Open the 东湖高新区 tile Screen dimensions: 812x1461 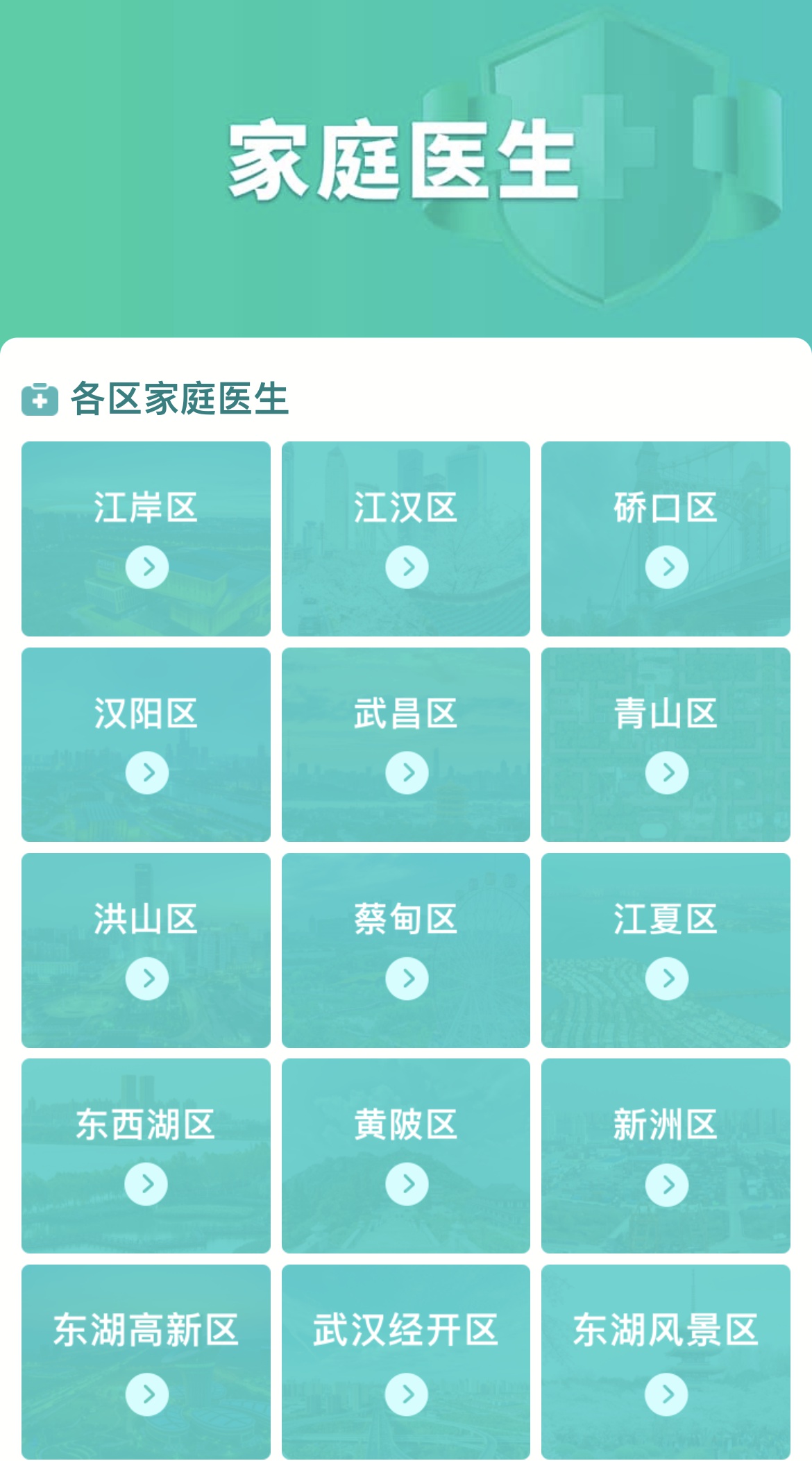click(146, 1361)
